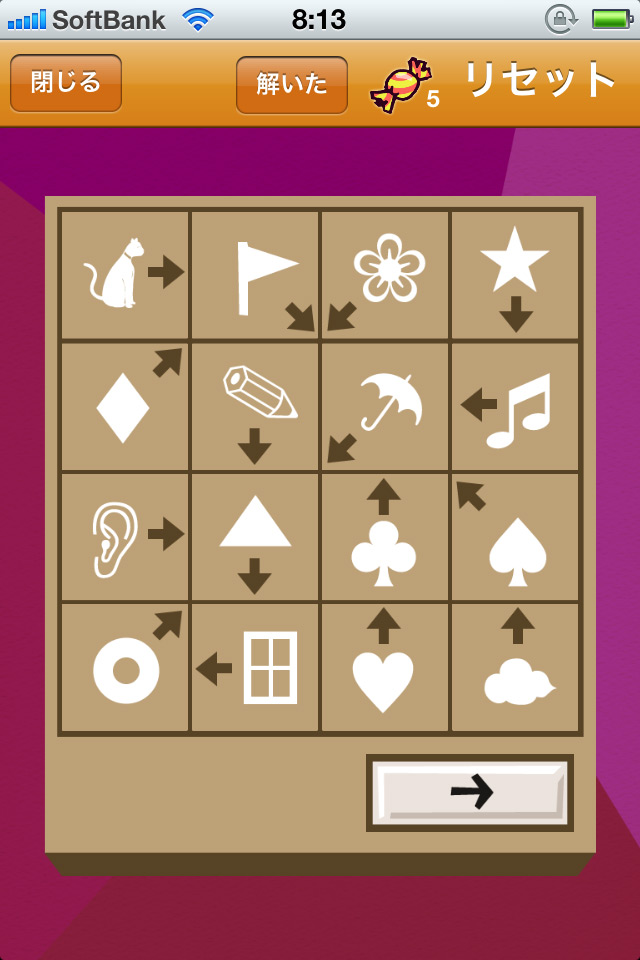This screenshot has height=960, width=640.
Task: Tap the 解いた solved button
Action: point(291,85)
